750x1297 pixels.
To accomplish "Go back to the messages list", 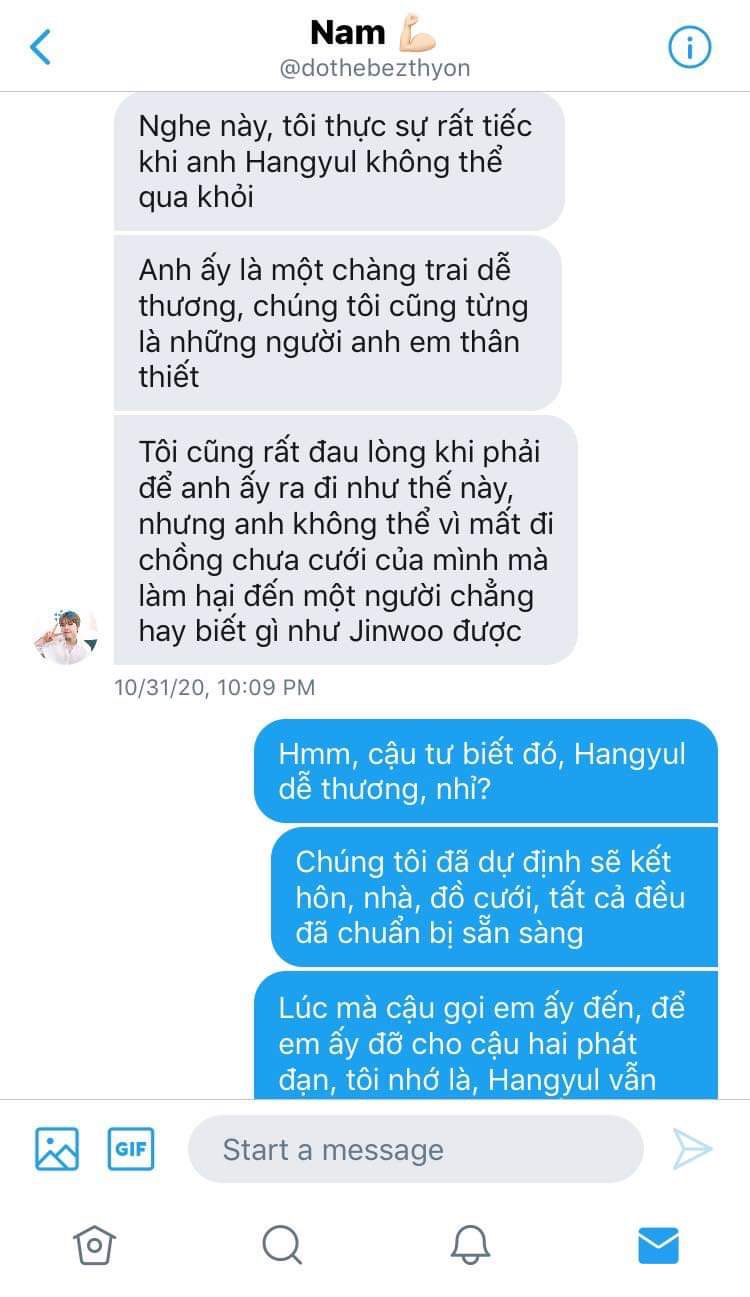I will coord(40,47).
